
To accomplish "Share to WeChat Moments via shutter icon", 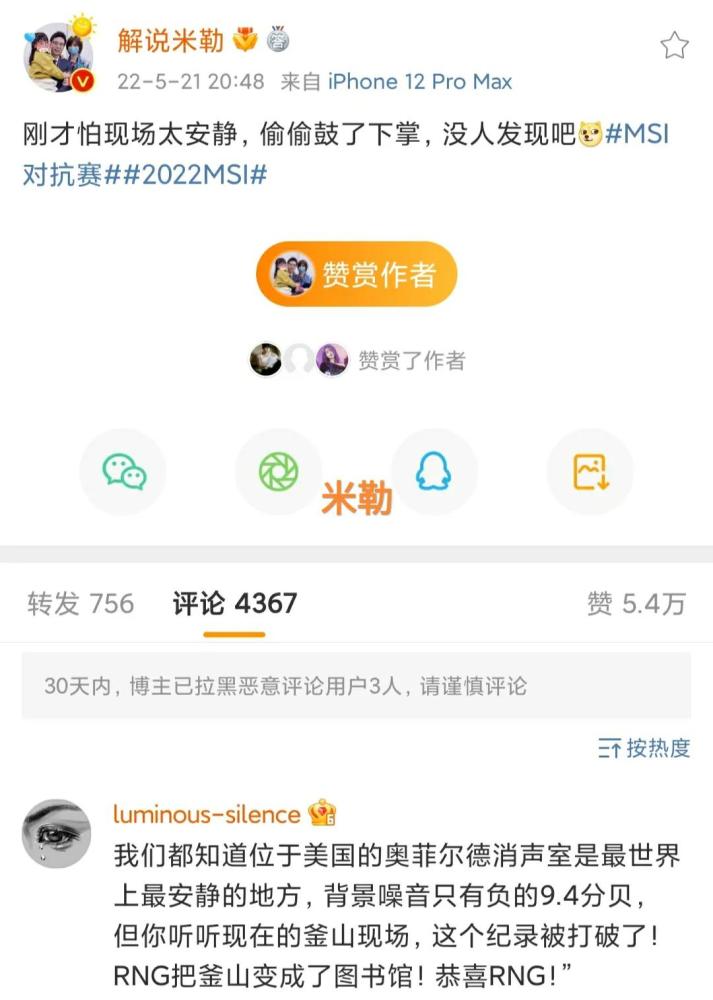I will pos(278,472).
